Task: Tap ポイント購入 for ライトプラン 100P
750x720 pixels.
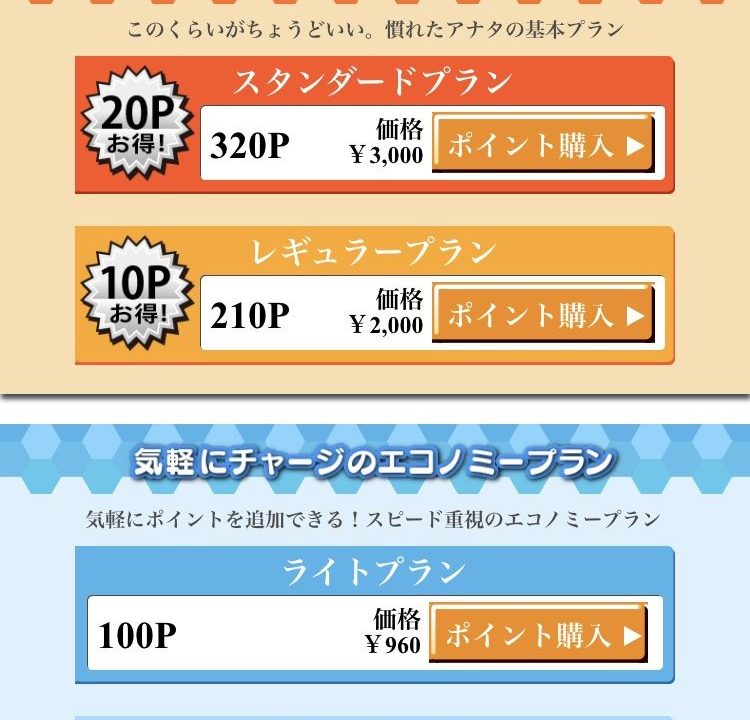Action: point(540,634)
